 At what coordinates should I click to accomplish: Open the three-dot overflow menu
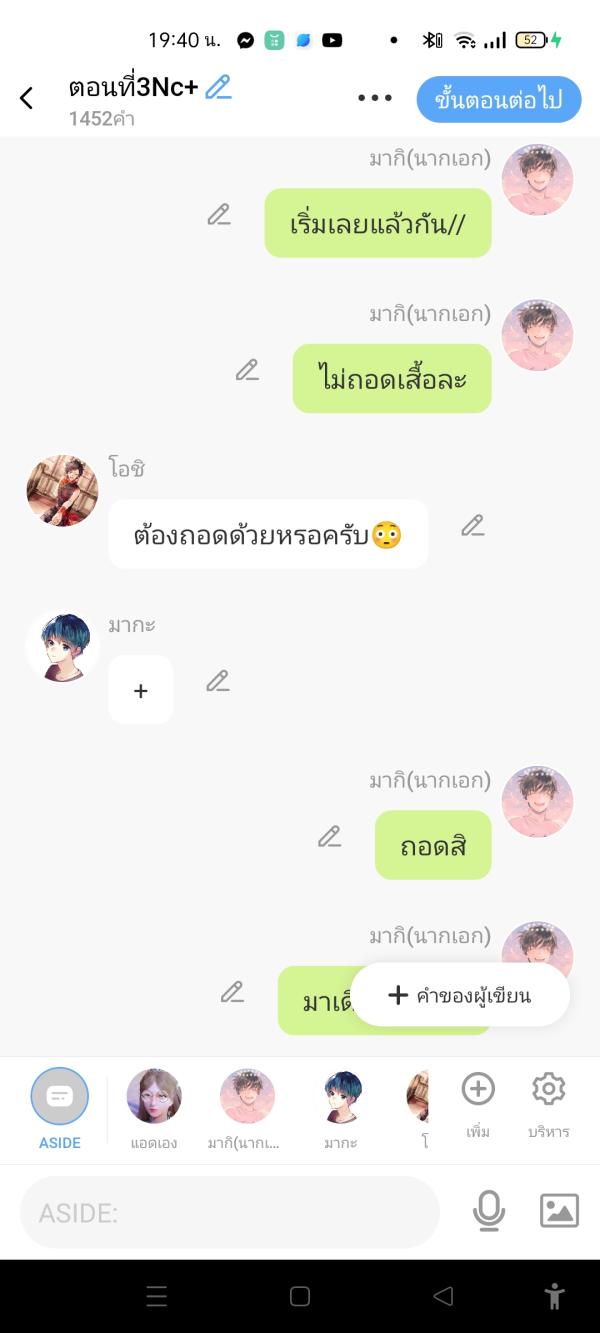coord(374,98)
